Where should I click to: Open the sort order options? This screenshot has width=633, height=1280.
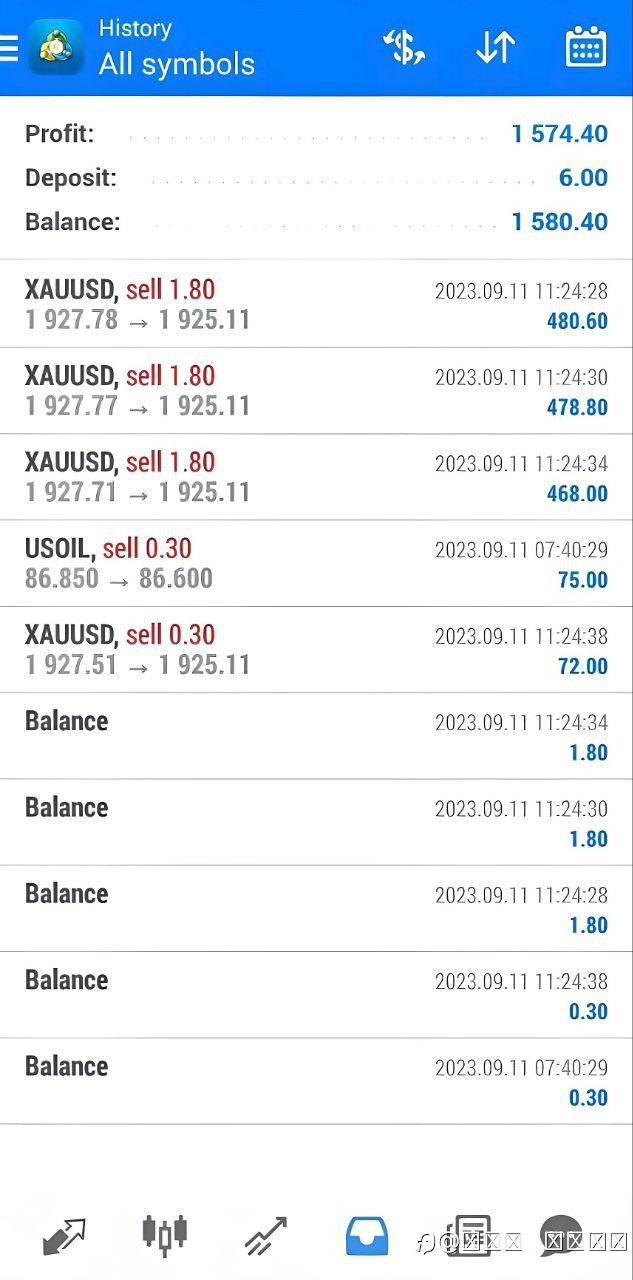pyautogui.click(x=495, y=47)
